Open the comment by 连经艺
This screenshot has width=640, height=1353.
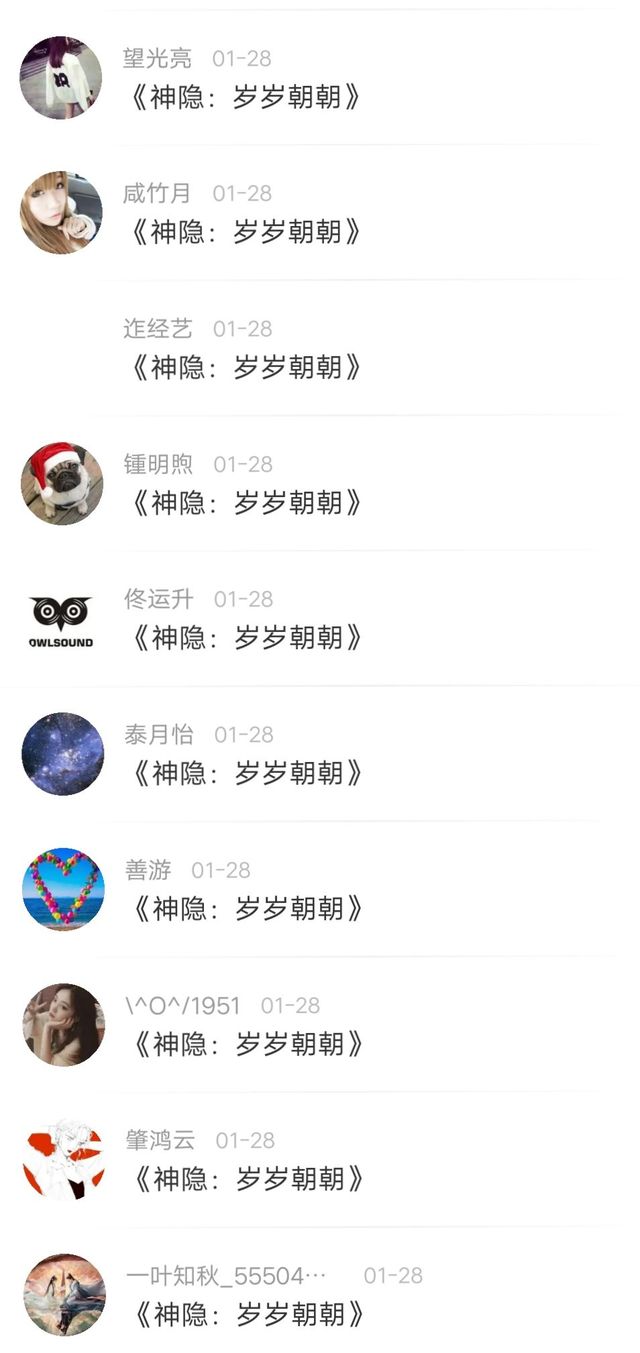point(246,366)
